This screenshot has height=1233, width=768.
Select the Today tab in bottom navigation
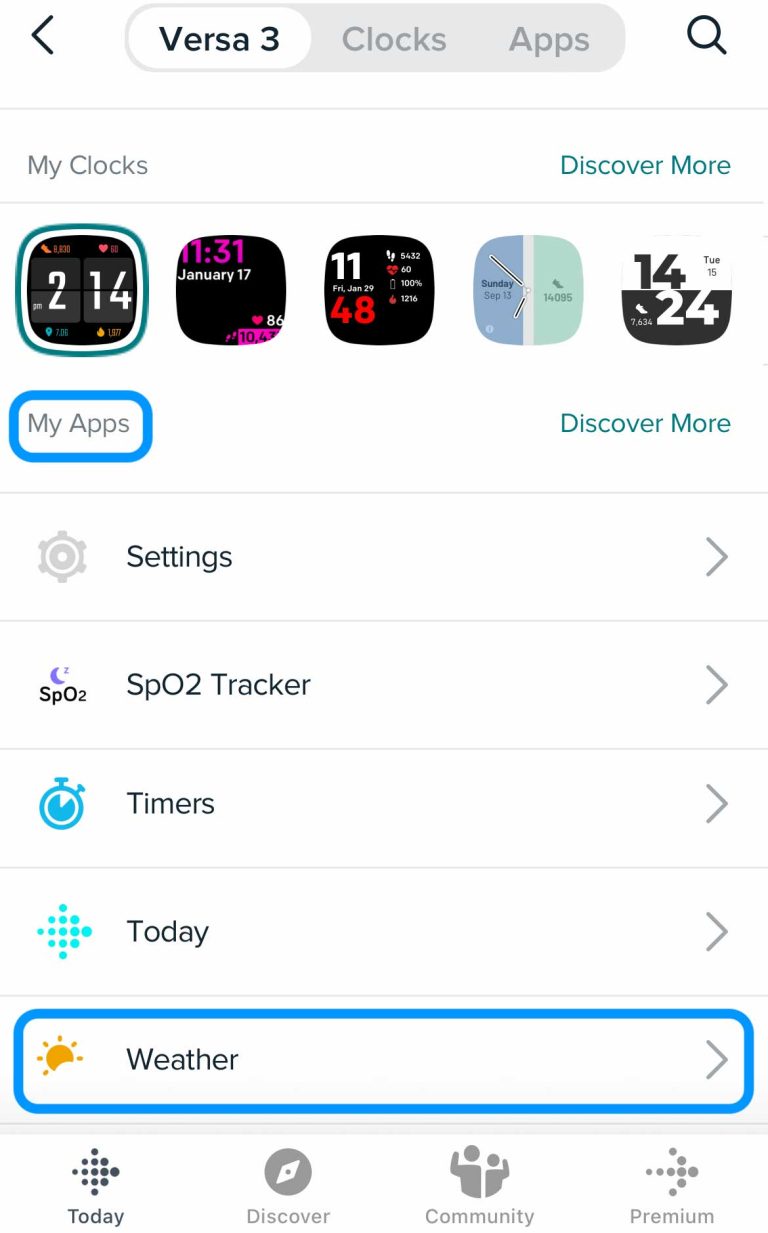click(x=96, y=1180)
